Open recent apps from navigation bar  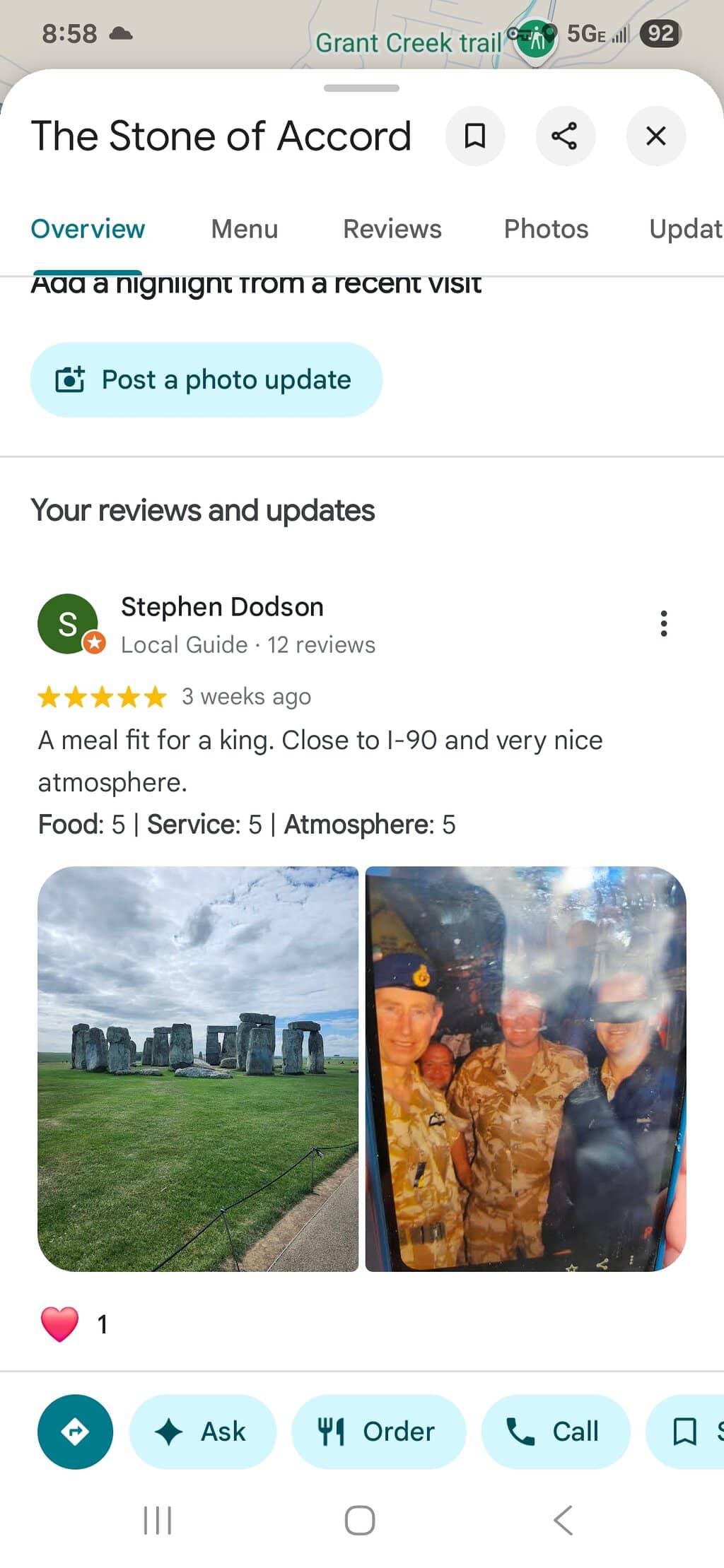(x=158, y=1520)
